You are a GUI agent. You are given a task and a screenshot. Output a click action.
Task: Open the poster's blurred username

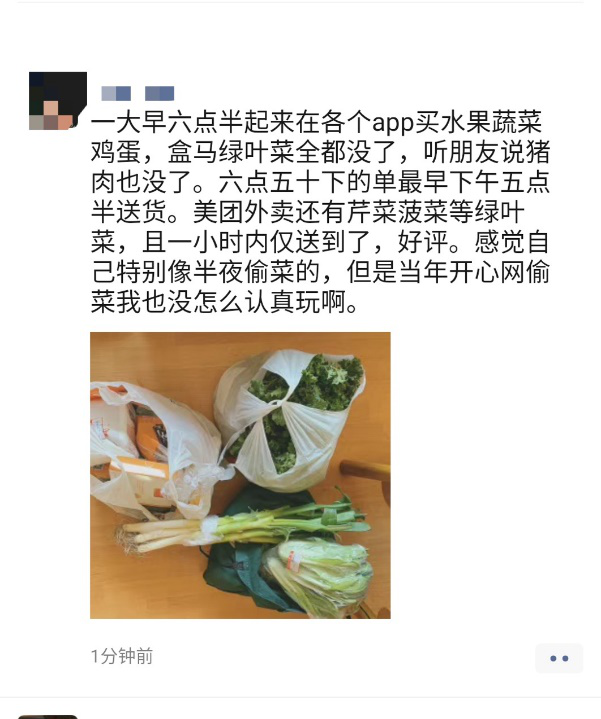(137, 93)
